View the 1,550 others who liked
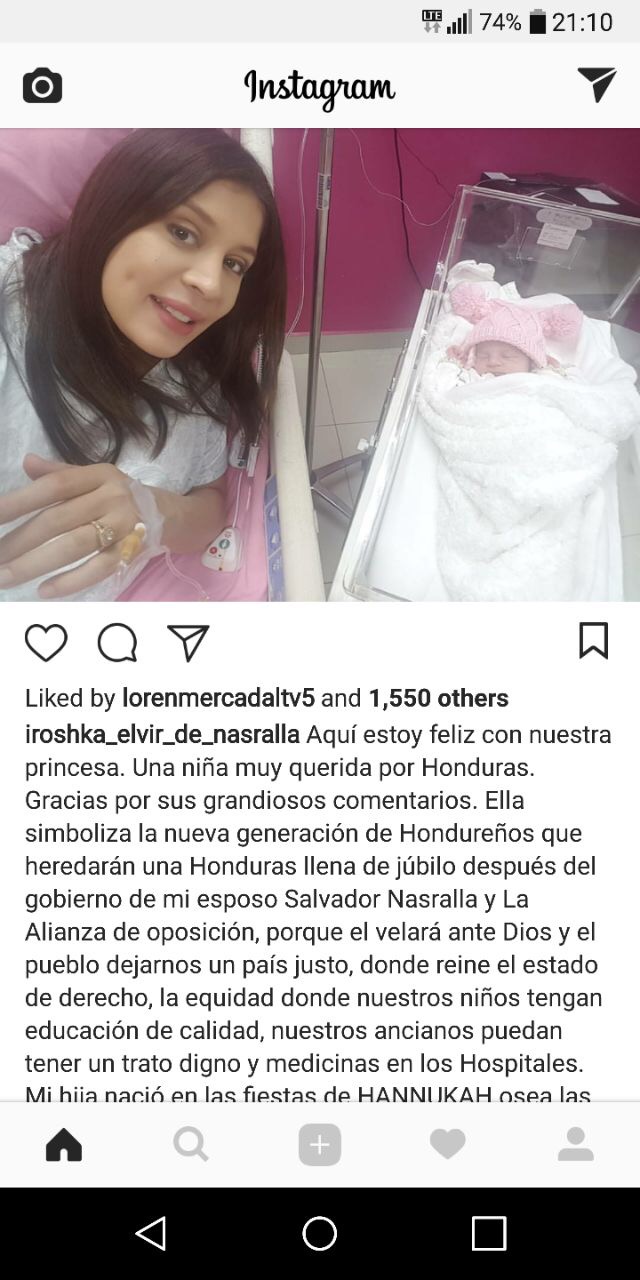Image resolution: width=640 pixels, height=1280 pixels. click(x=438, y=698)
